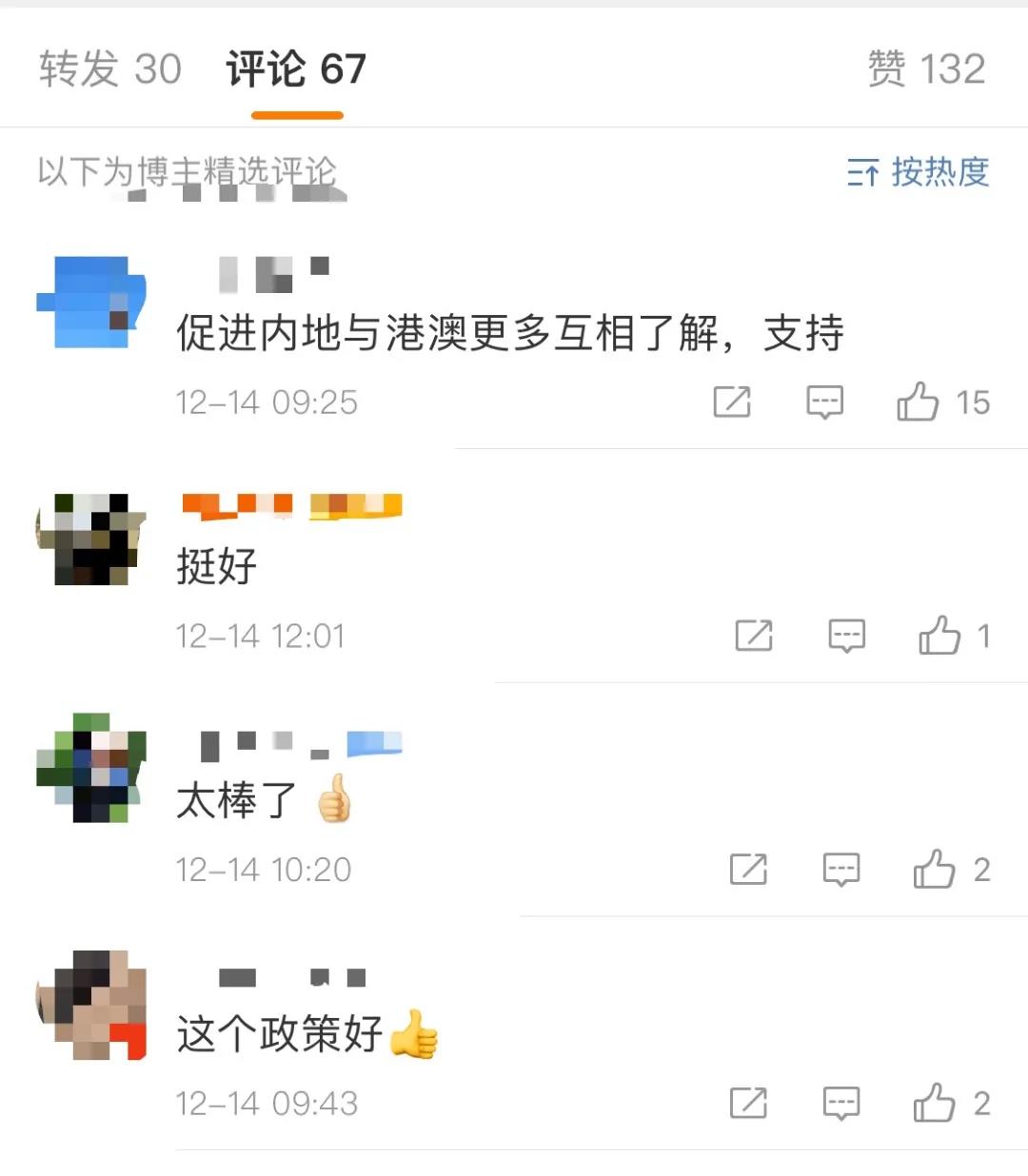Reply to the 太棒了 comment
Screen dimensions: 1028x1176
click(x=841, y=870)
